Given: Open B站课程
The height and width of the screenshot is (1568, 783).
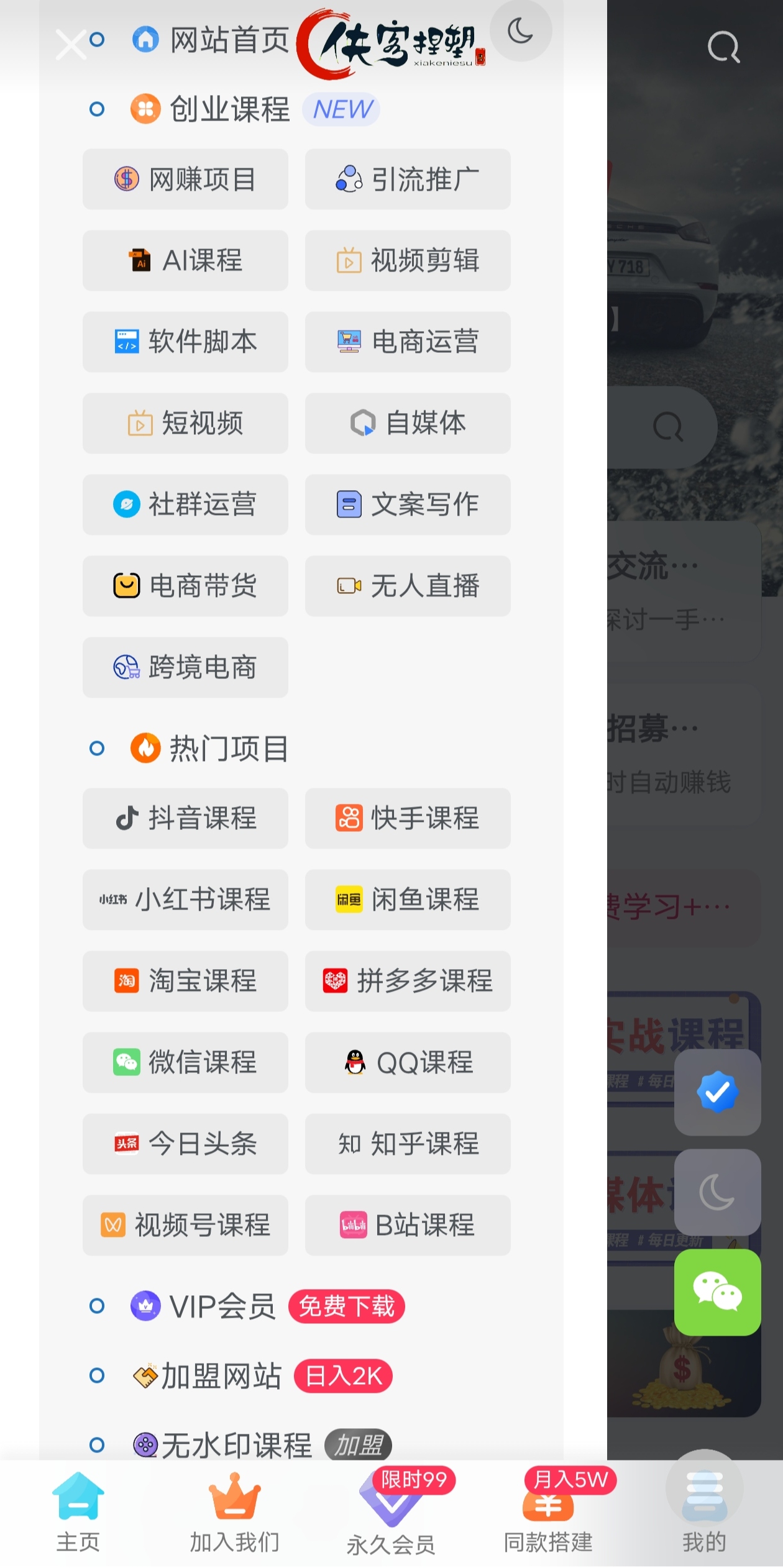Looking at the screenshot, I should click(408, 1225).
